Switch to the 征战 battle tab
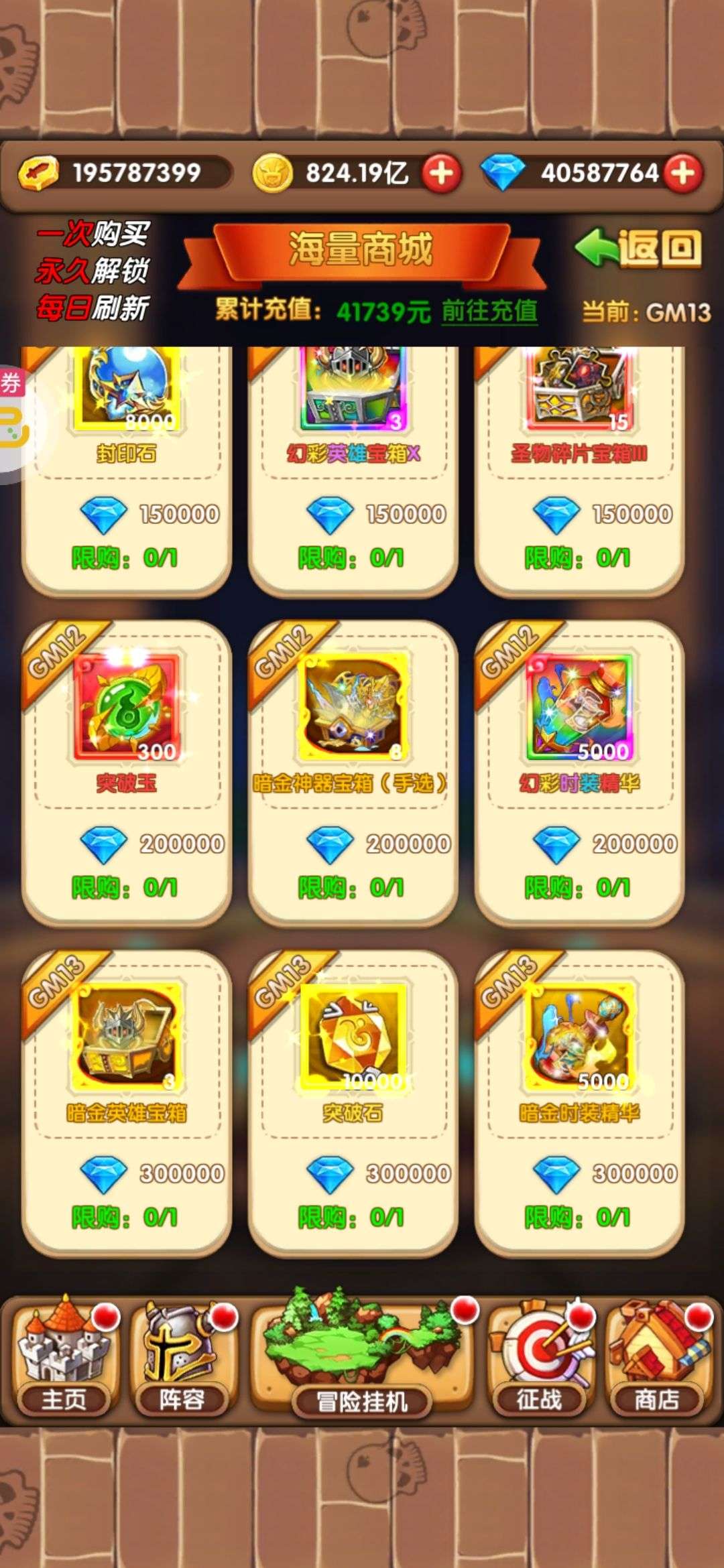 tap(540, 1359)
